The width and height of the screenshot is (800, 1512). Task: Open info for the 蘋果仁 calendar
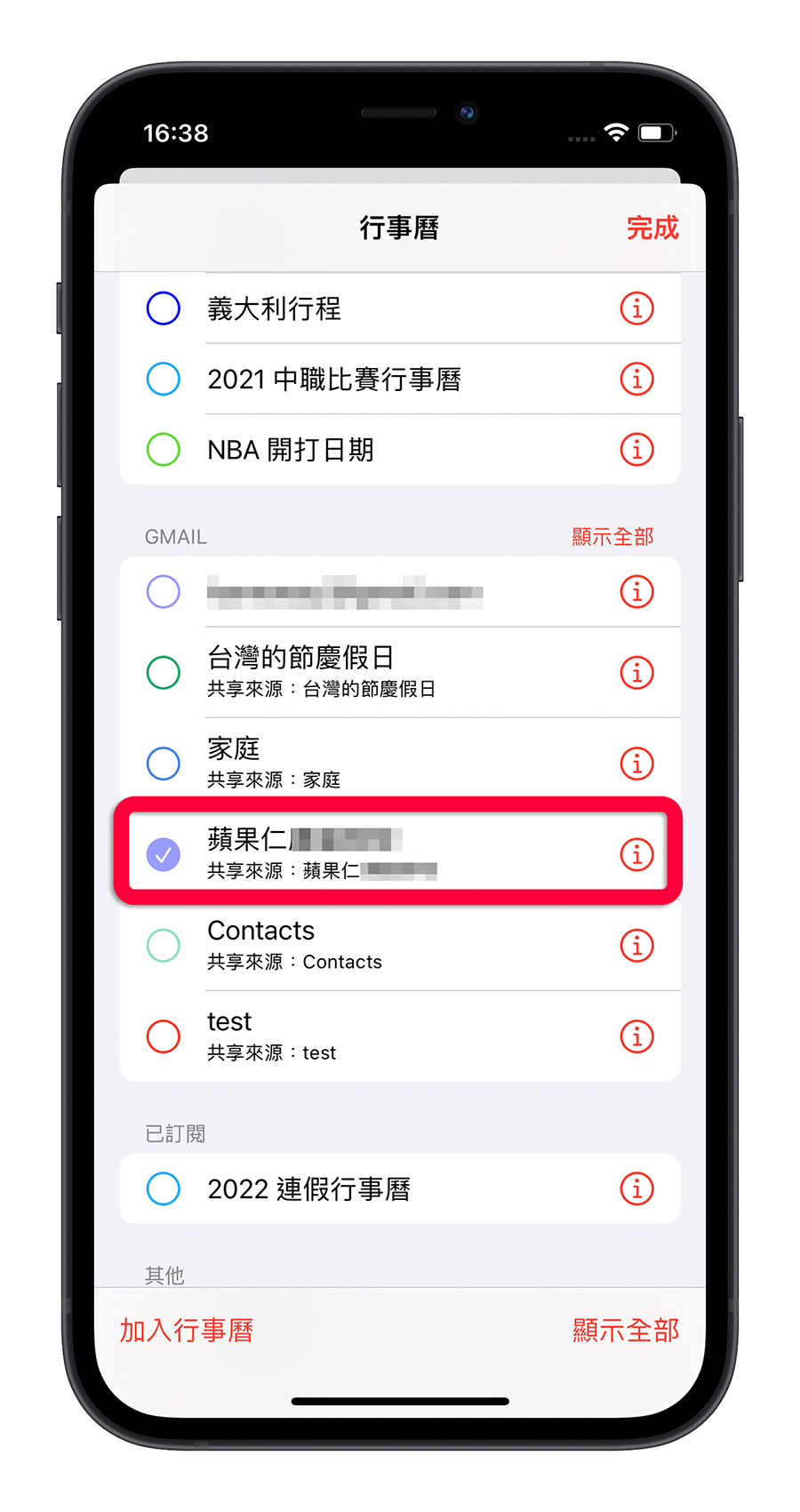pos(636,854)
